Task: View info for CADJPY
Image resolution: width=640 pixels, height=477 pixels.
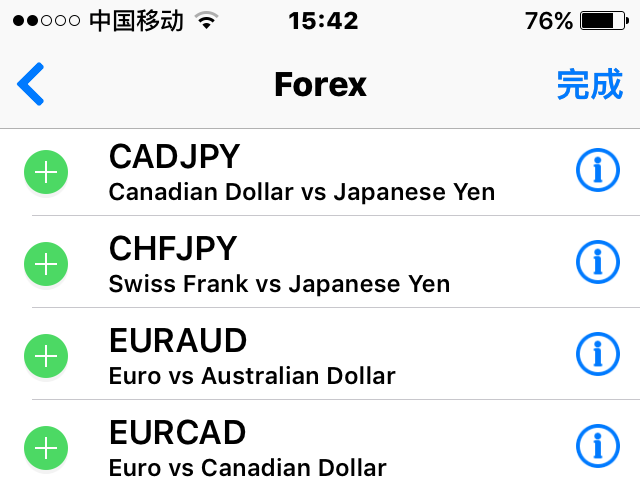Action: (598, 172)
